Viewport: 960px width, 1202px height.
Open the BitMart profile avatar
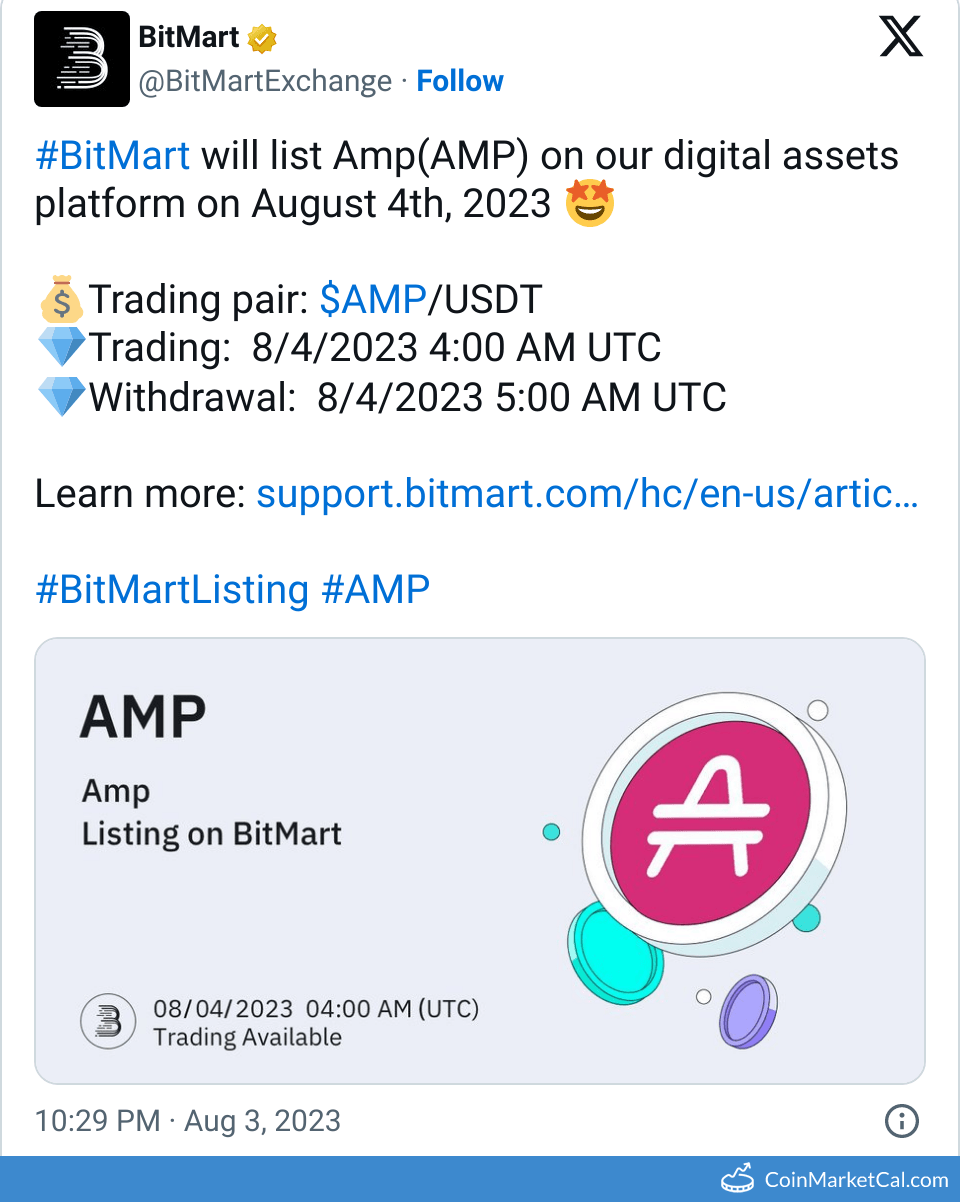[x=81, y=59]
